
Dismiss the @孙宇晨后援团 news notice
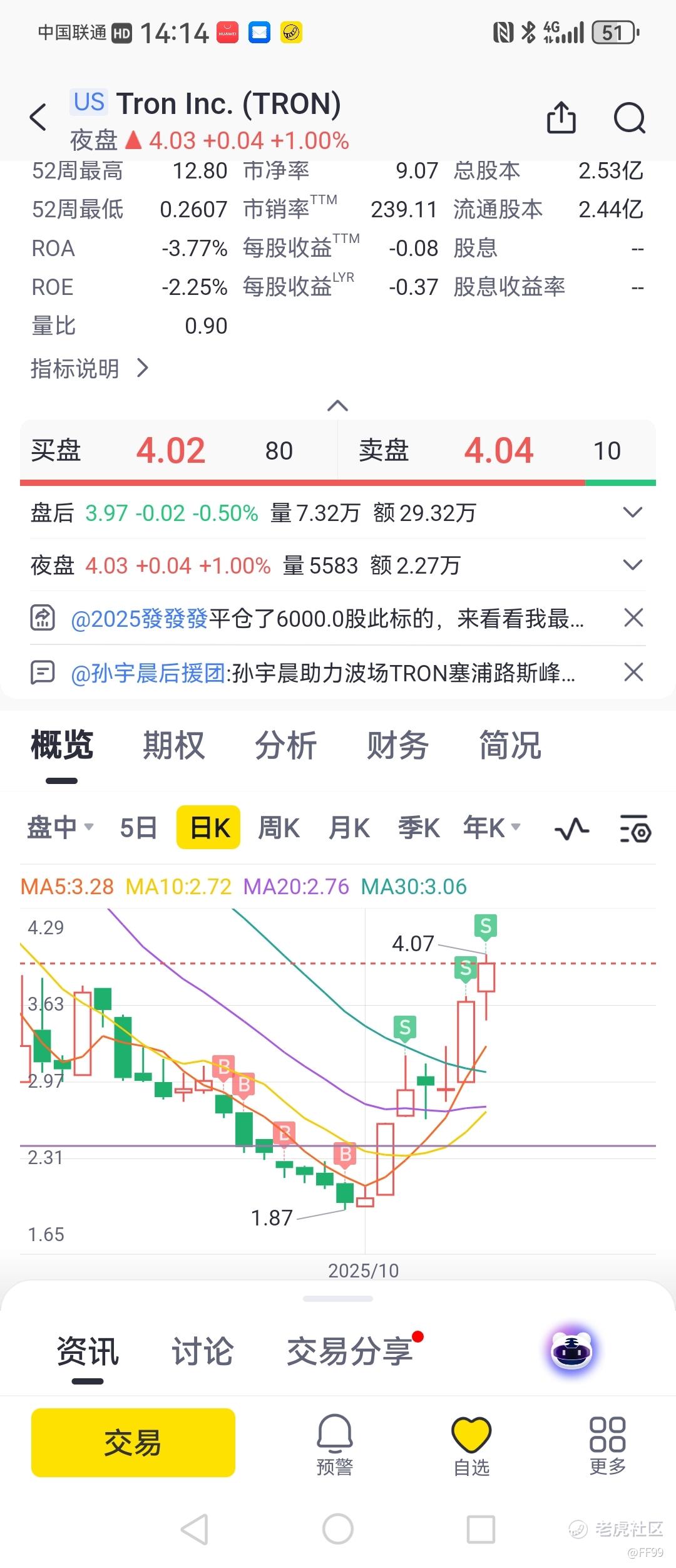point(633,673)
